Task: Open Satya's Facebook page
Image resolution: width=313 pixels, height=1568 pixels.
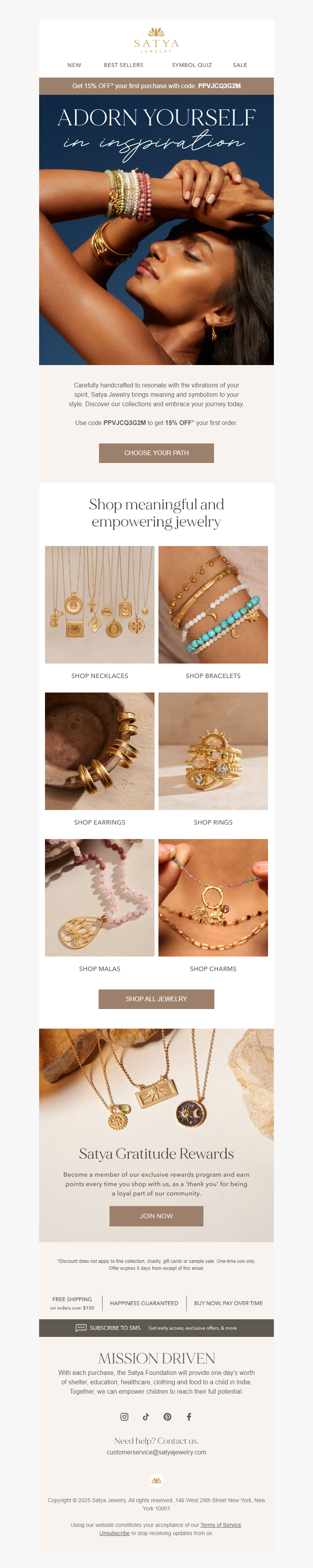Action: pyautogui.click(x=189, y=1416)
